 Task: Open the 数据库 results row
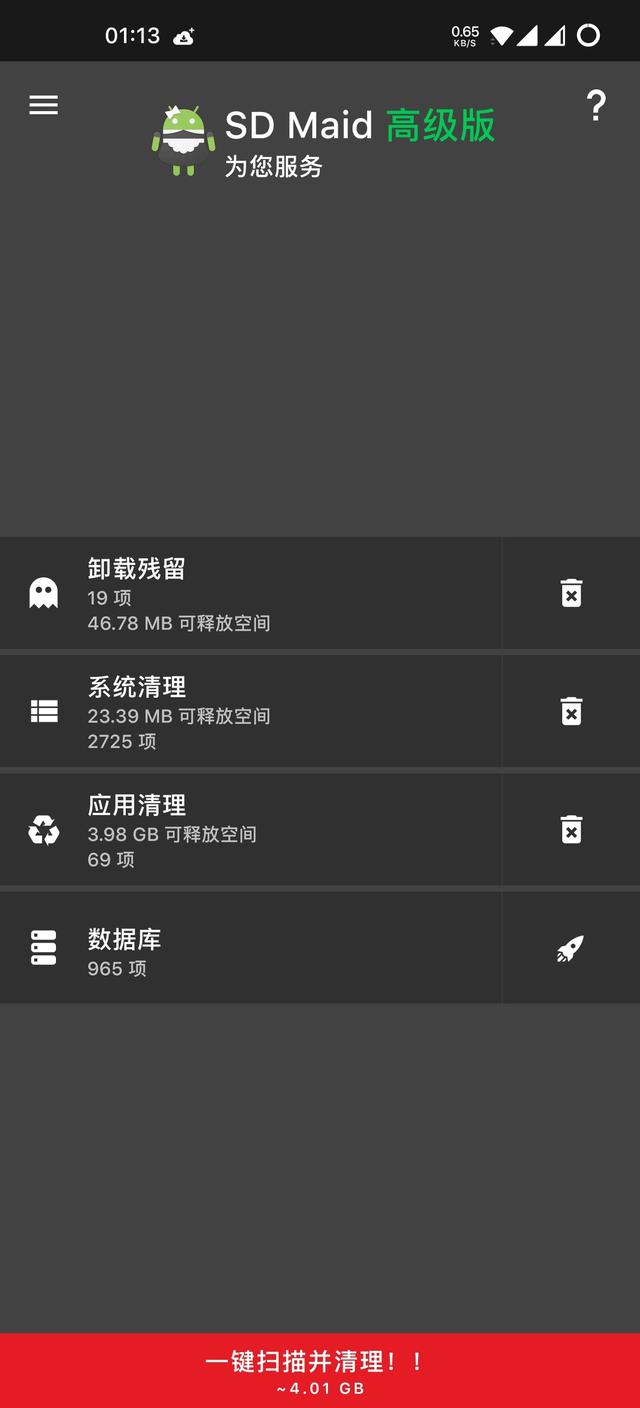coord(250,948)
